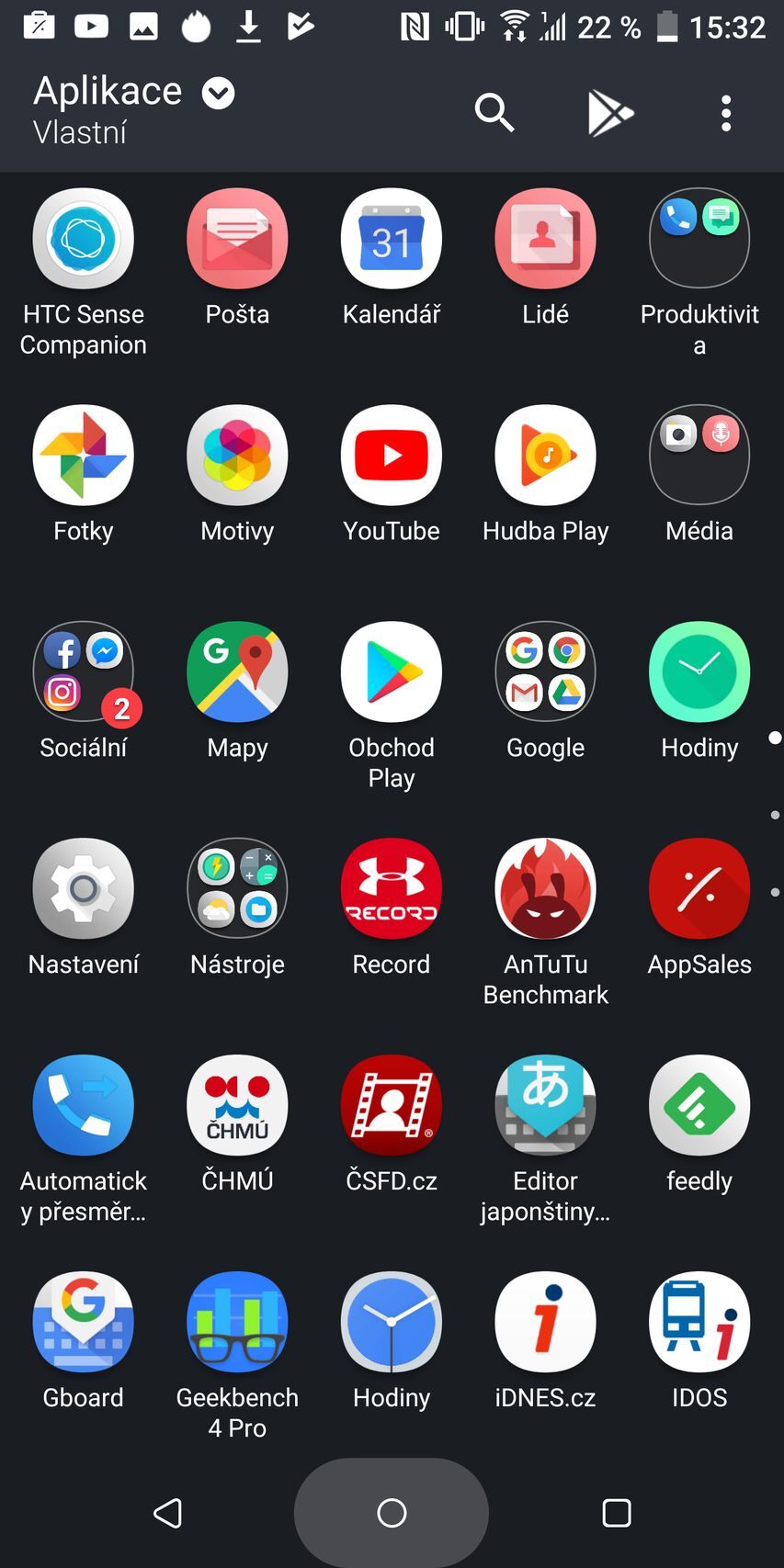This screenshot has width=784, height=1568.
Task: Tap the Home navigation button
Action: click(x=391, y=1512)
